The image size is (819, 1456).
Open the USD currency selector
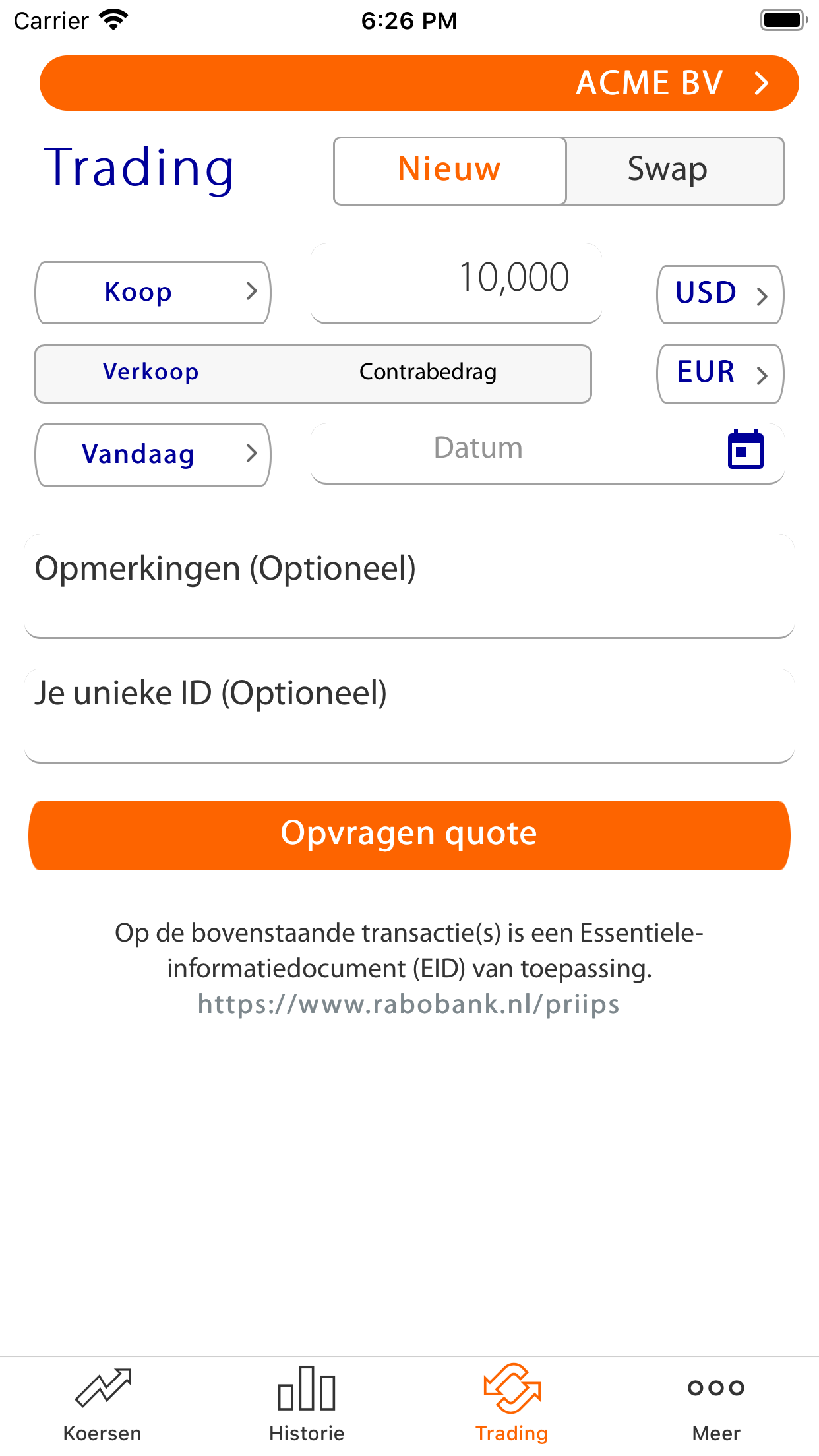pos(719,295)
